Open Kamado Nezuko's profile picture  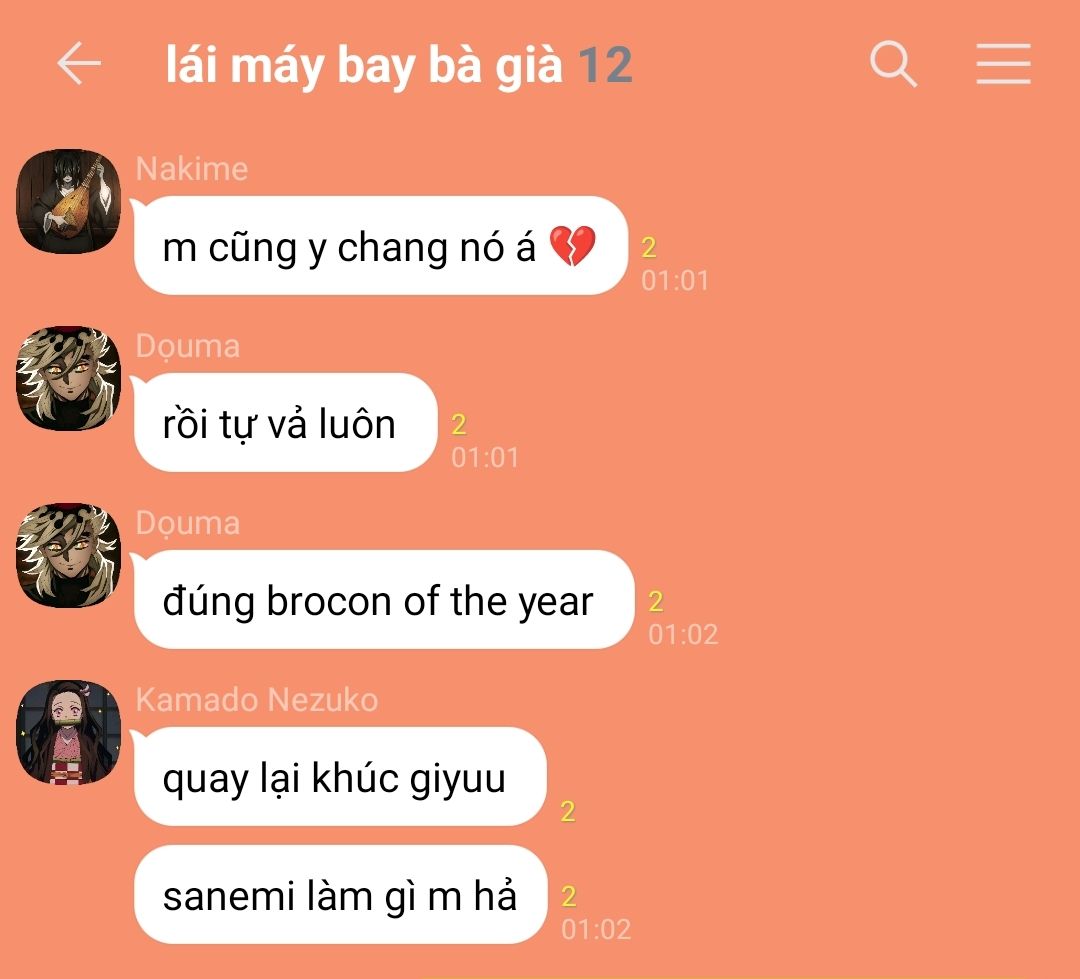pyautogui.click(x=69, y=733)
